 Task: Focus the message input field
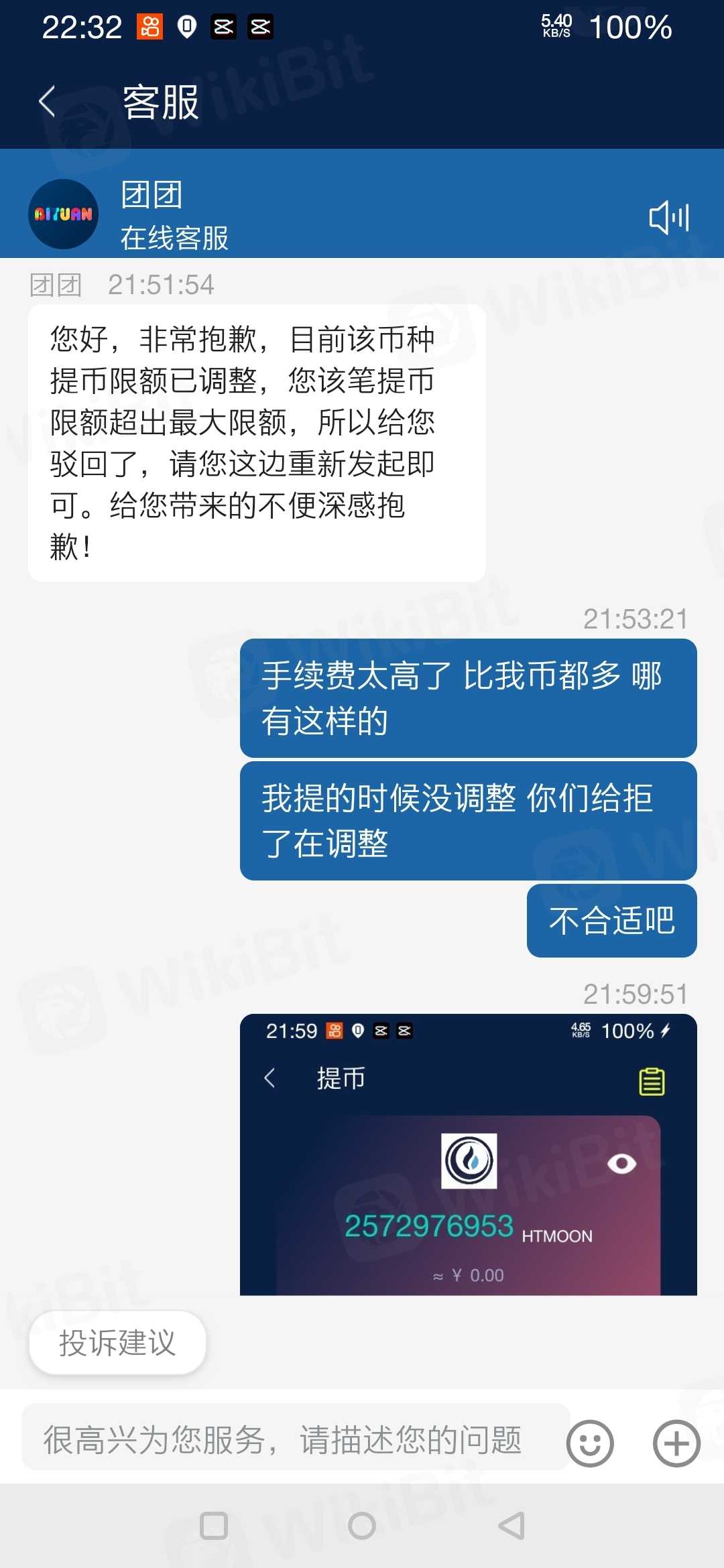pos(295,1439)
